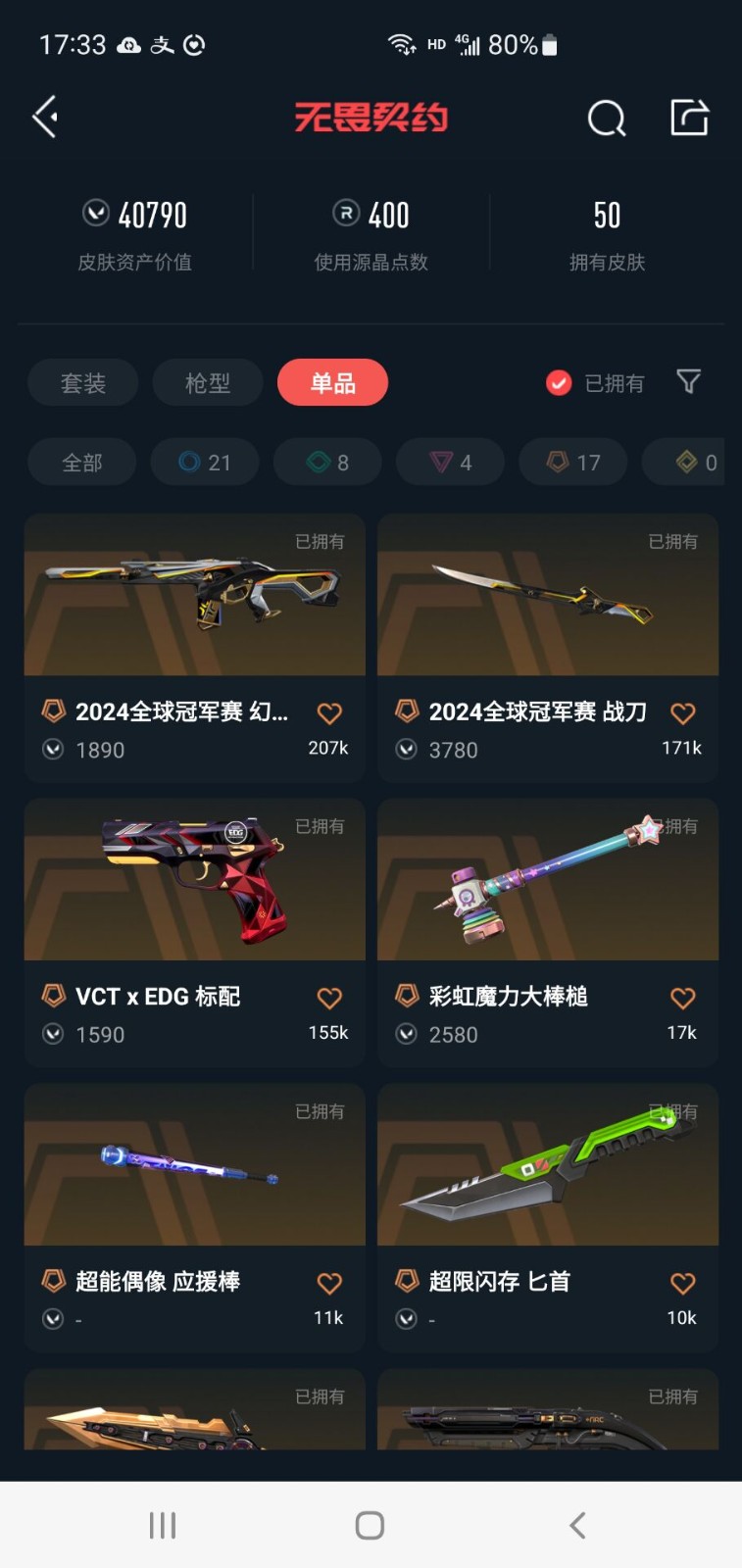This screenshot has width=742, height=1568.
Task: Switch to the 套装 tab
Action: click(83, 383)
